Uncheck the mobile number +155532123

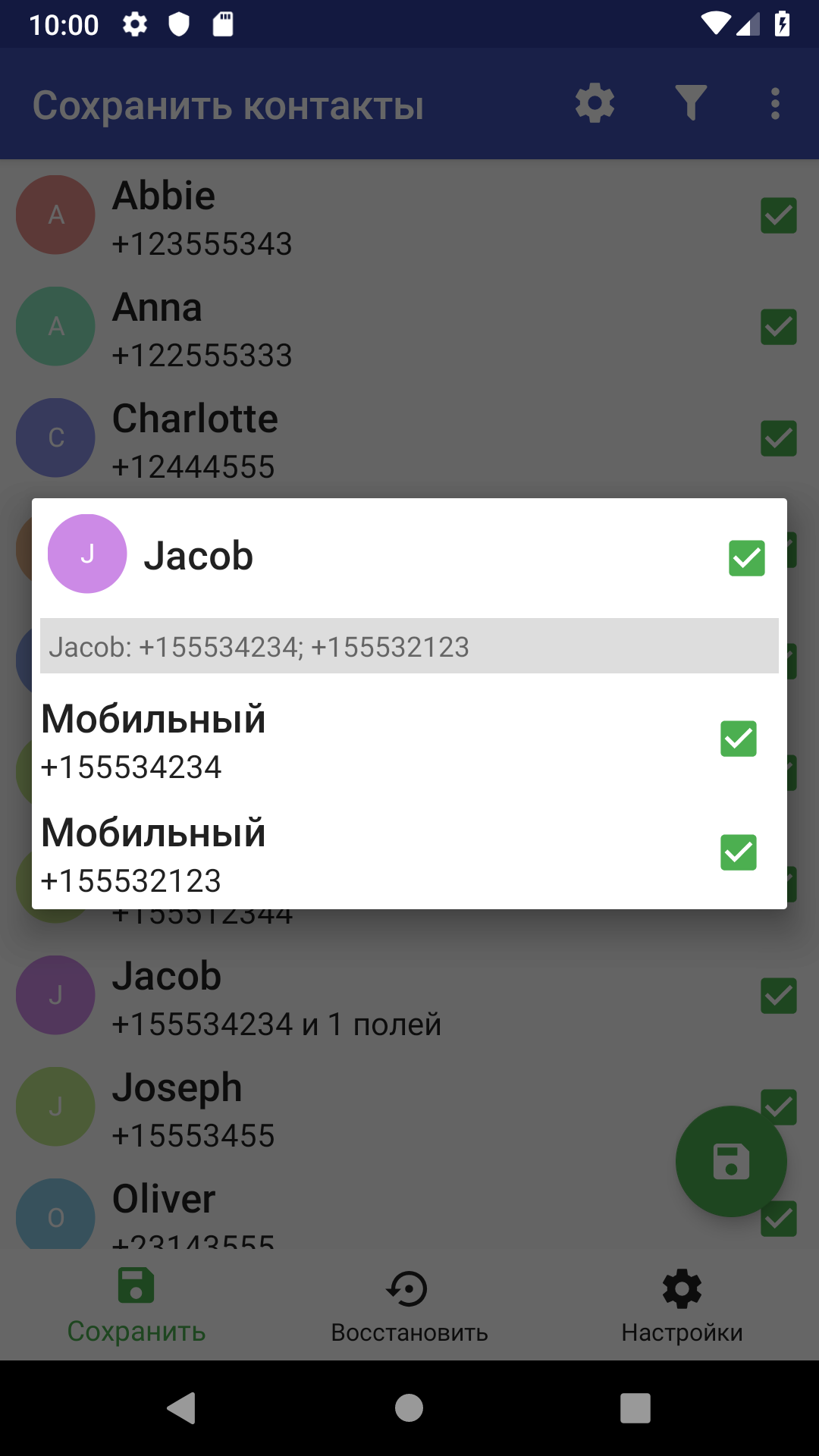(x=739, y=852)
